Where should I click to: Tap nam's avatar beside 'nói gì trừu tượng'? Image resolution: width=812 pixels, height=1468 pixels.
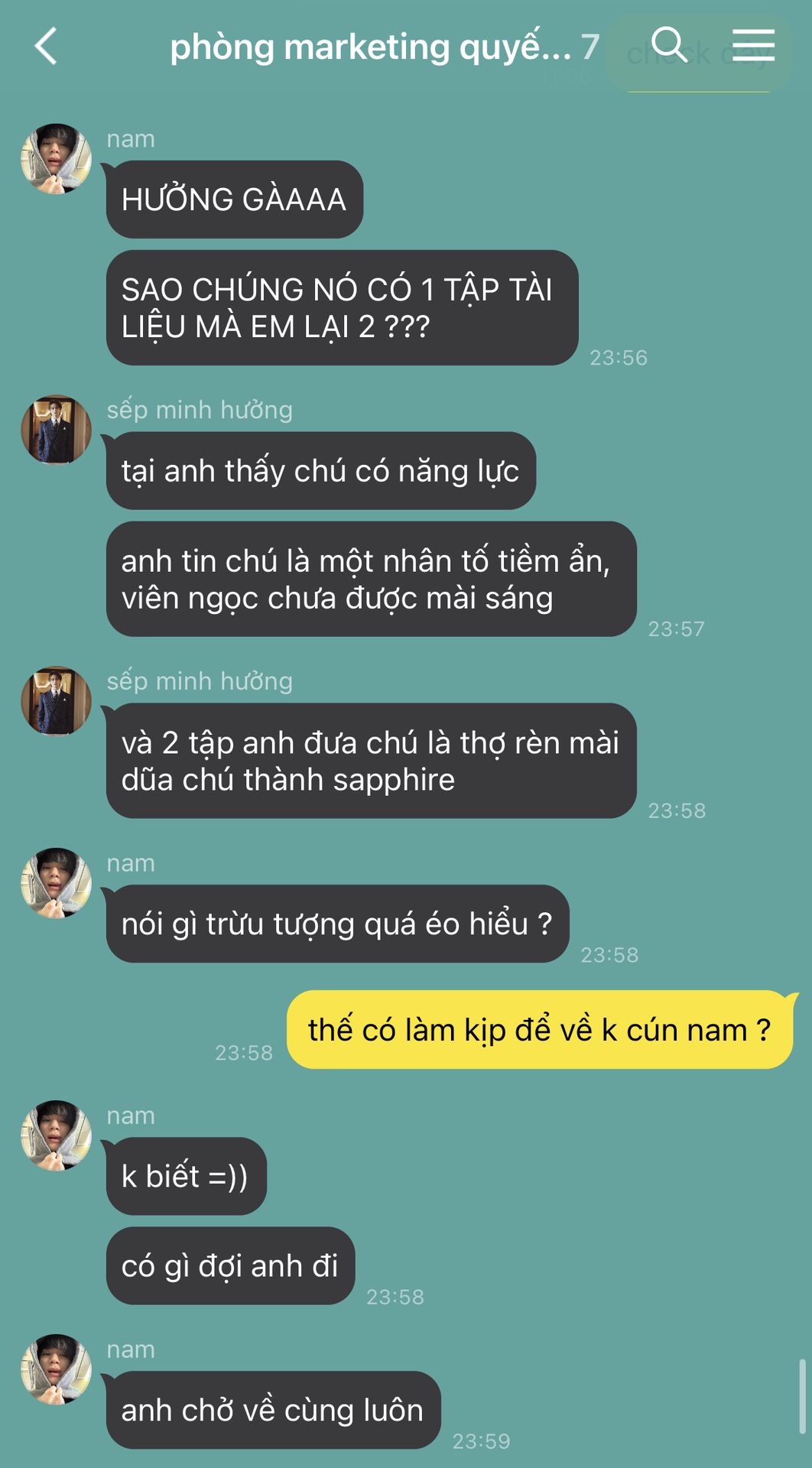pos(56,882)
